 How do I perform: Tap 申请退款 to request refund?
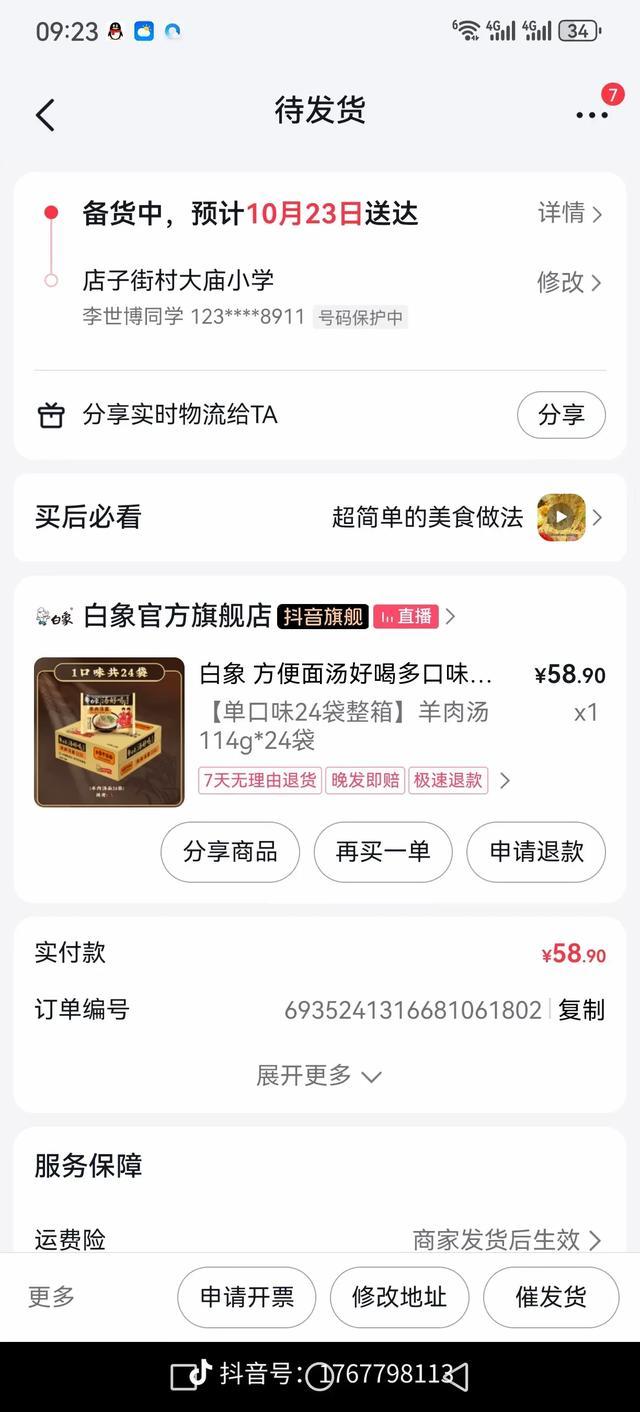536,852
